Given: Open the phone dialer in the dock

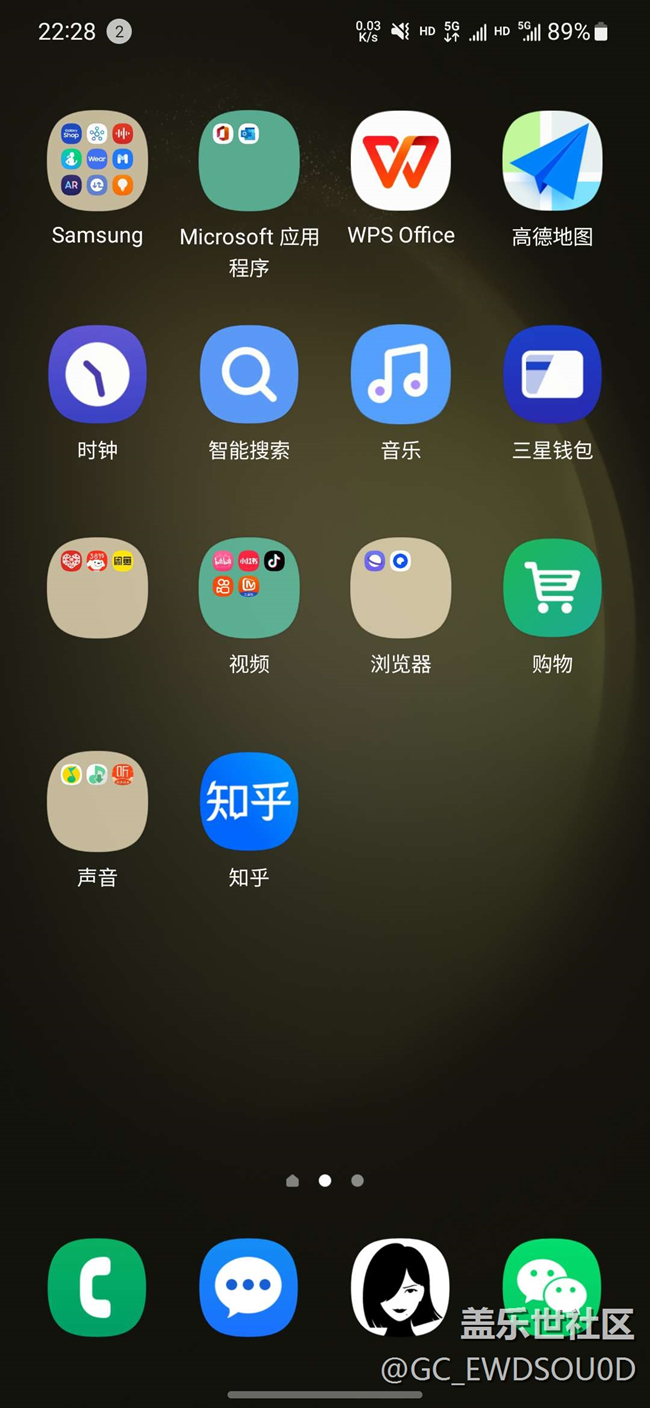Looking at the screenshot, I should 97,1288.
